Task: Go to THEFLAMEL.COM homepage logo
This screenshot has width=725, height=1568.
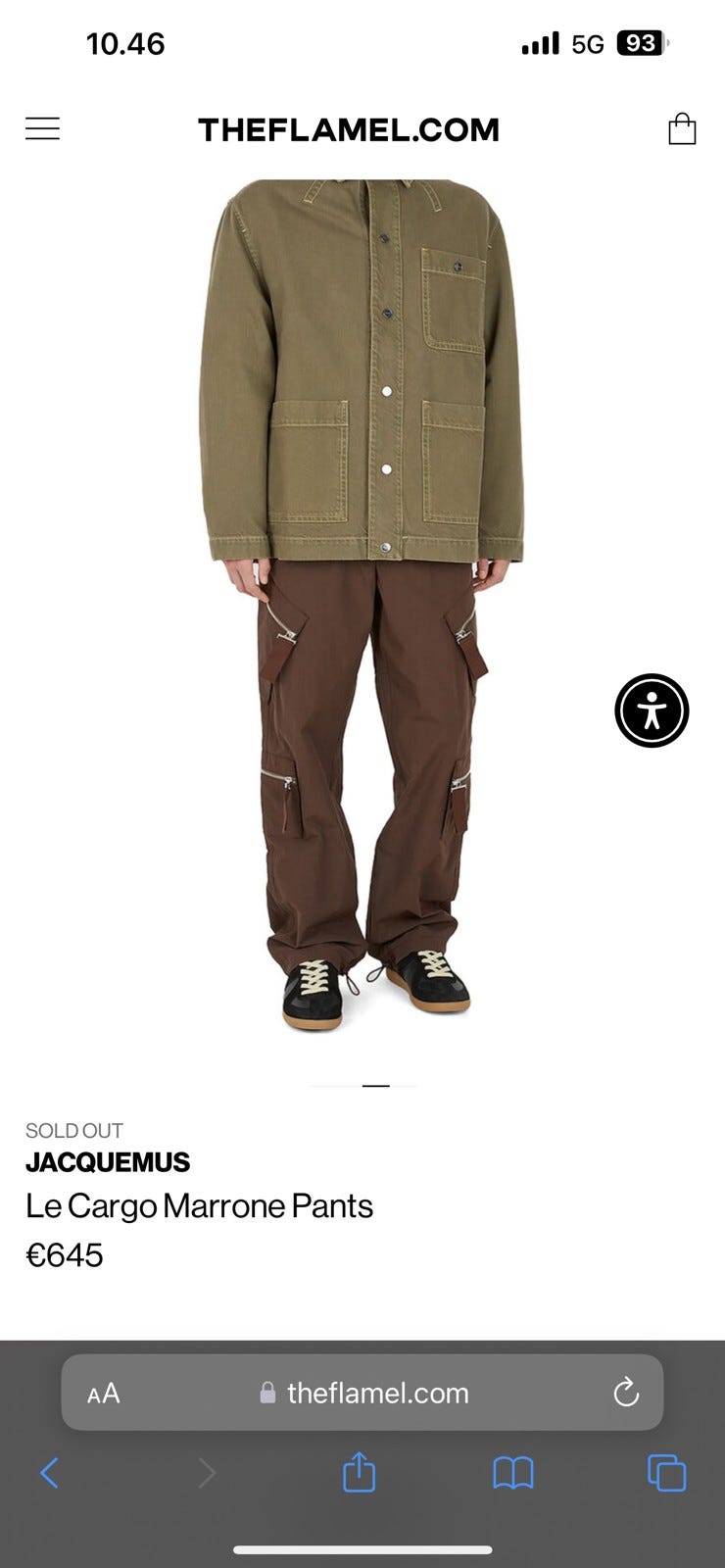Action: coord(349,129)
